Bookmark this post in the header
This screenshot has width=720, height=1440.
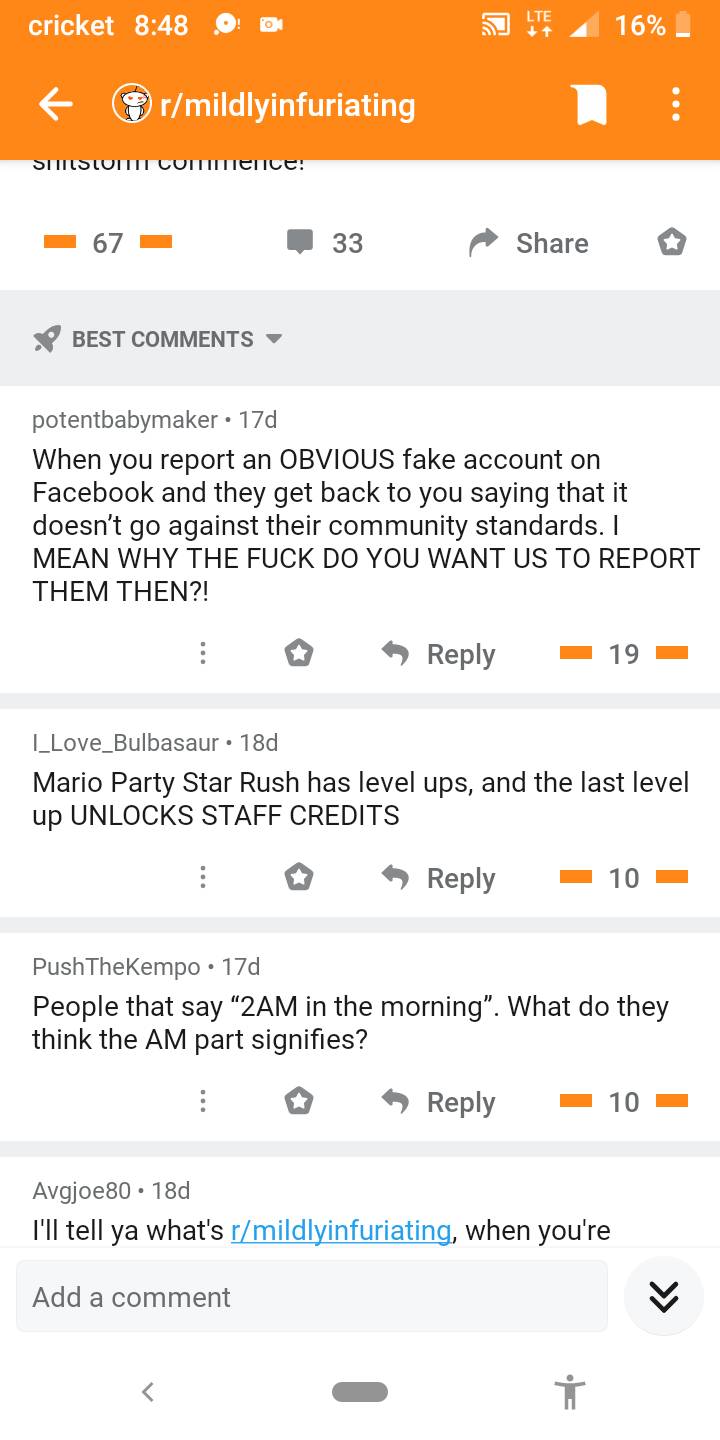tap(588, 105)
